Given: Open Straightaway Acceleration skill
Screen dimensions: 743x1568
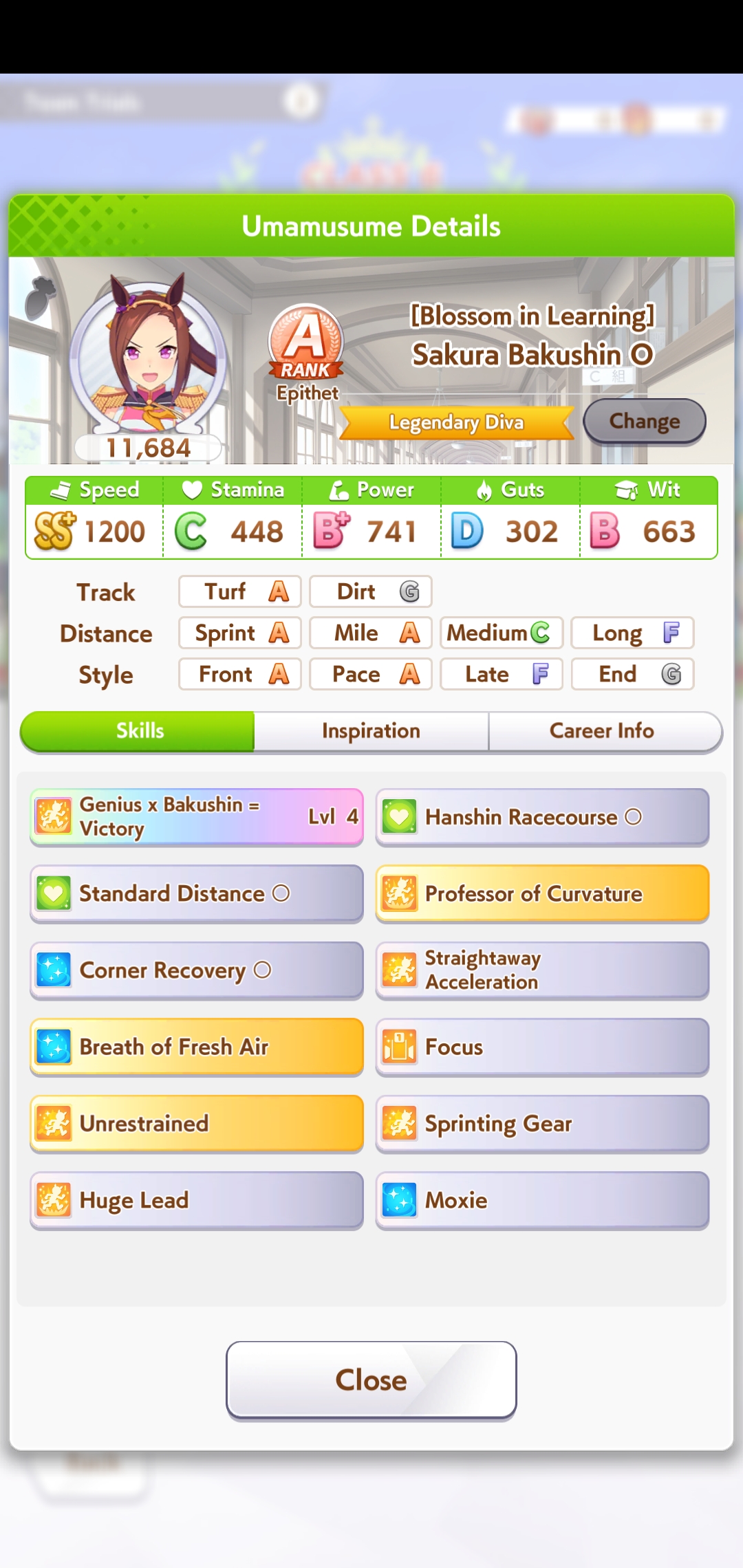Looking at the screenshot, I should tap(542, 970).
